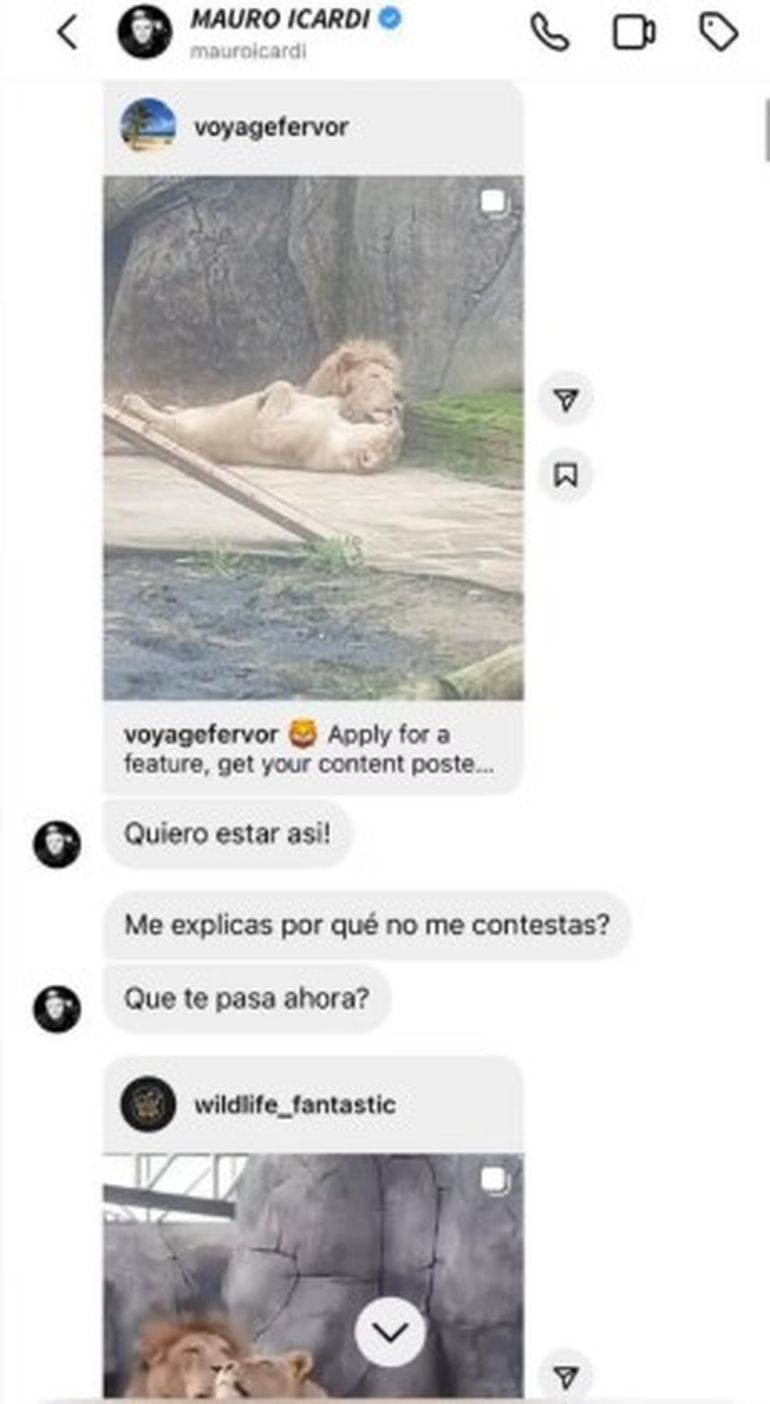This screenshot has height=1404, width=770.
Task: Start a video call with Mauro Icardi
Action: pos(634,33)
